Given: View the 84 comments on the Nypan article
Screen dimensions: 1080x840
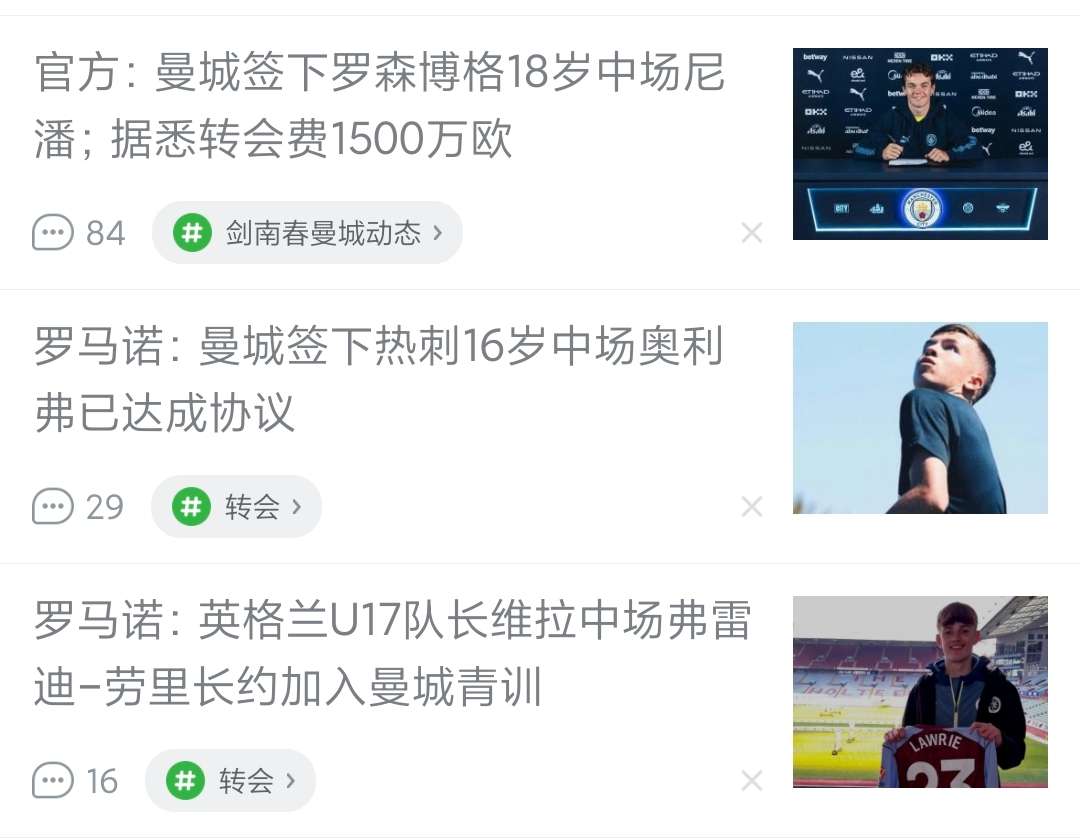Looking at the screenshot, I should (x=79, y=233).
